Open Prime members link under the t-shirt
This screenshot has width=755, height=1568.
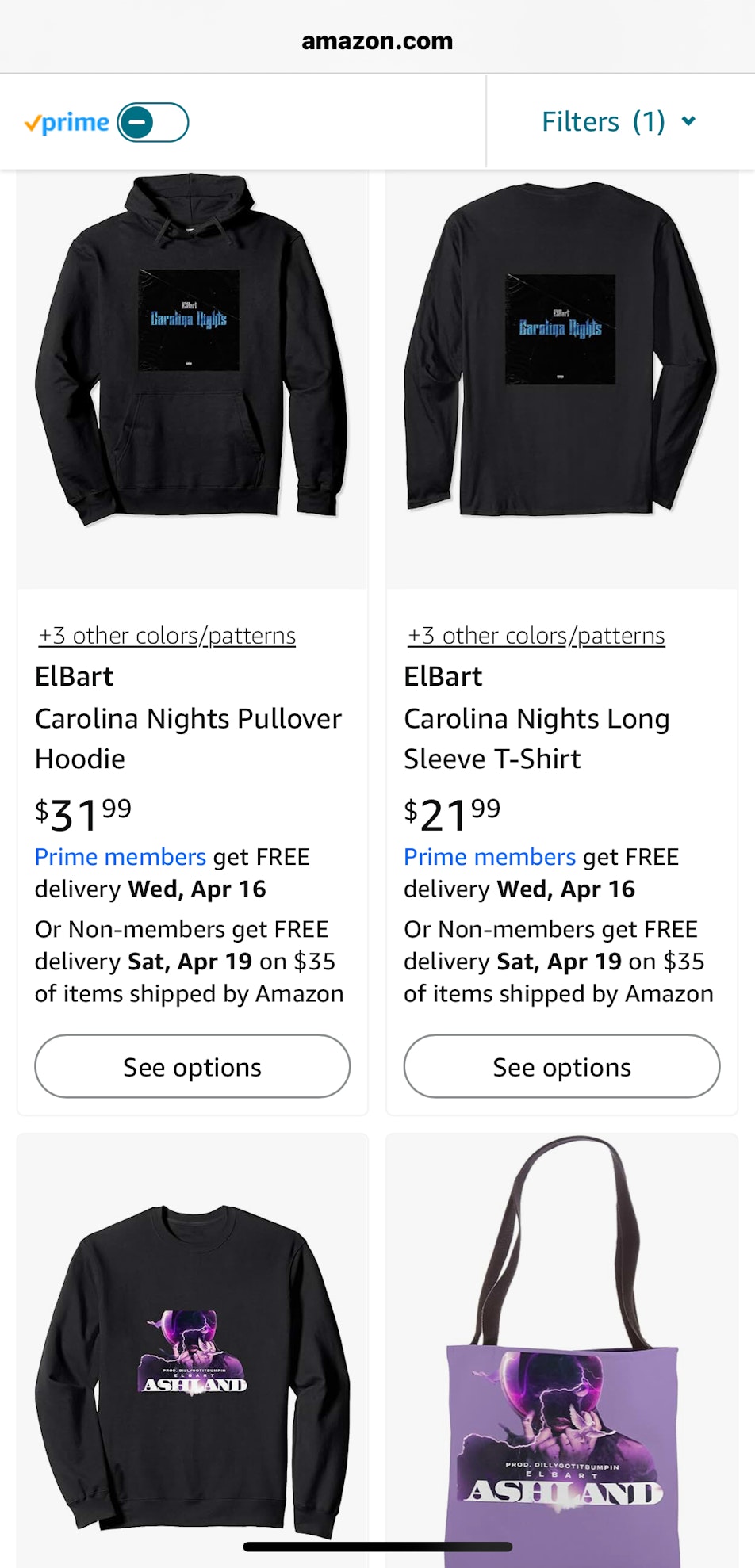[489, 857]
